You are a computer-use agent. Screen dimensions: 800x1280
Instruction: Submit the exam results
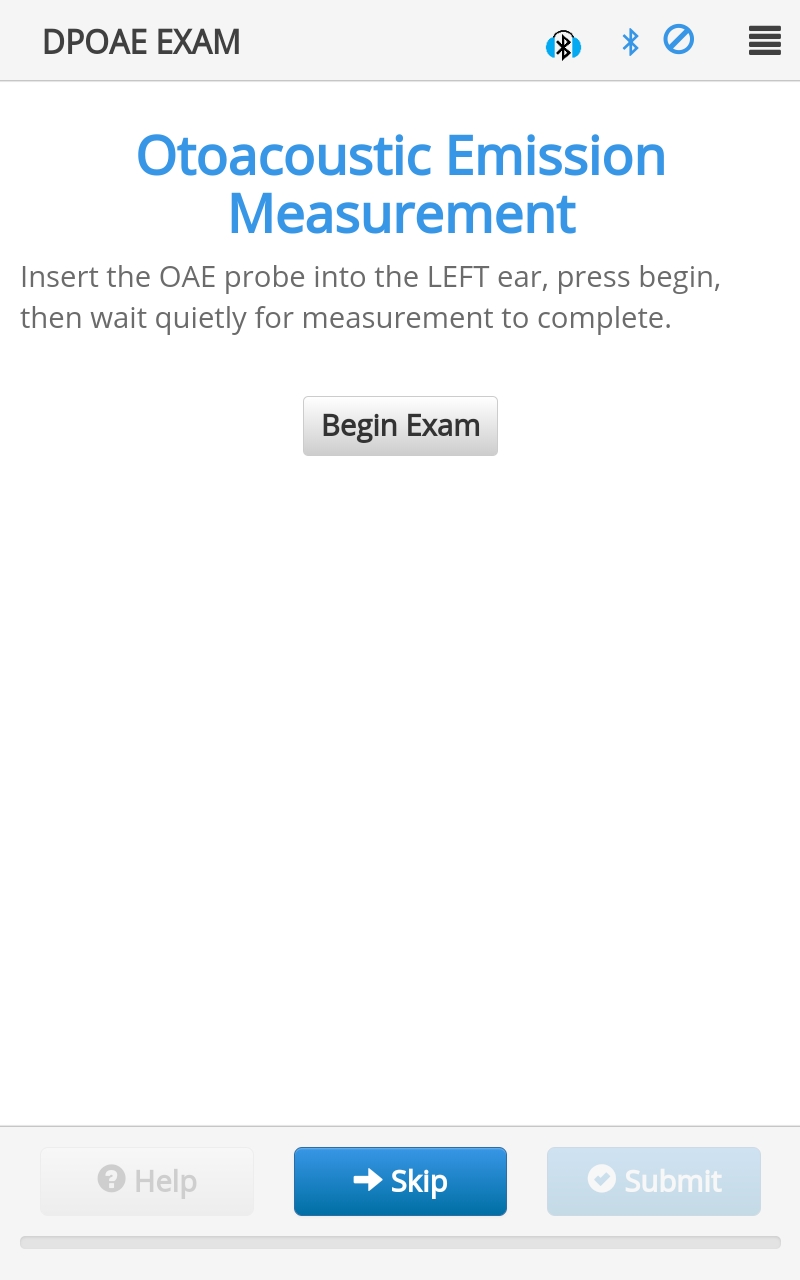(x=654, y=1181)
